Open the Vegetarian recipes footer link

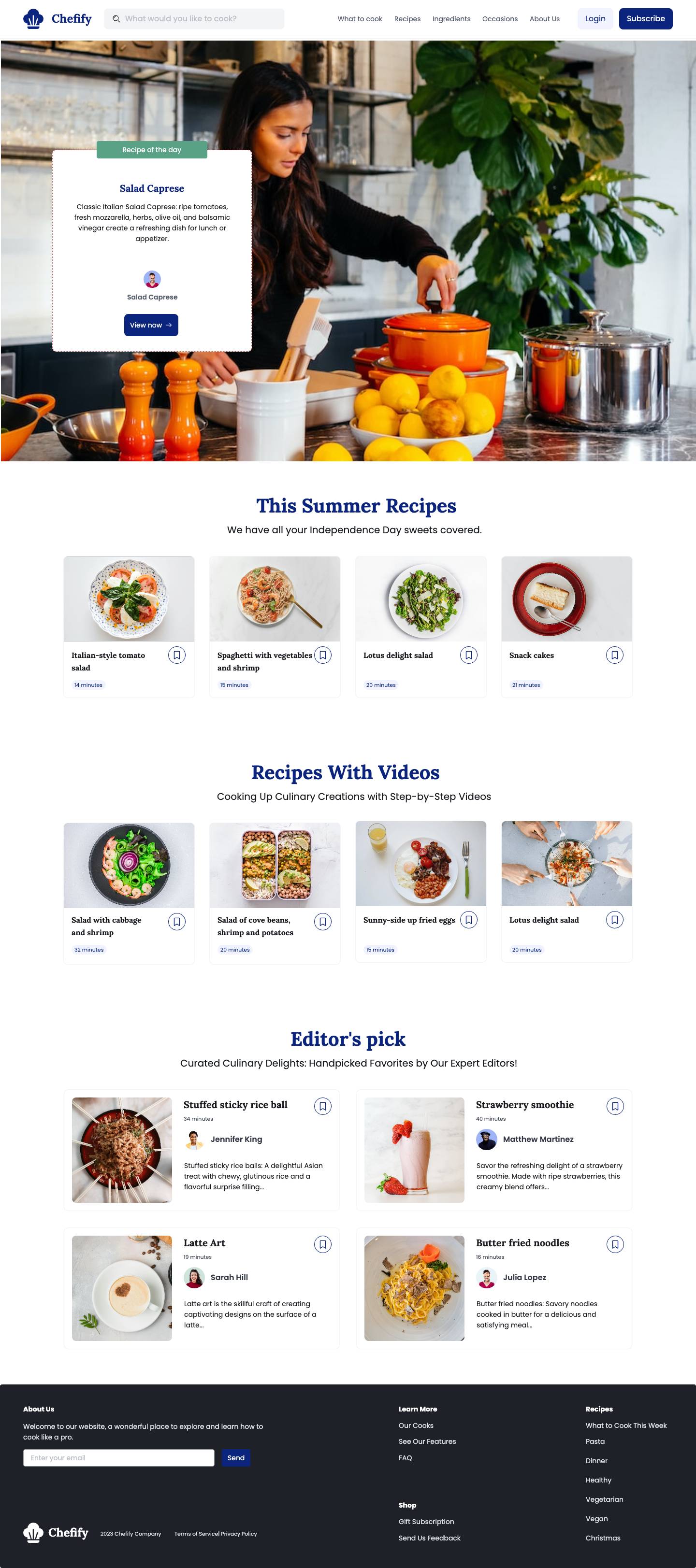(x=604, y=1499)
